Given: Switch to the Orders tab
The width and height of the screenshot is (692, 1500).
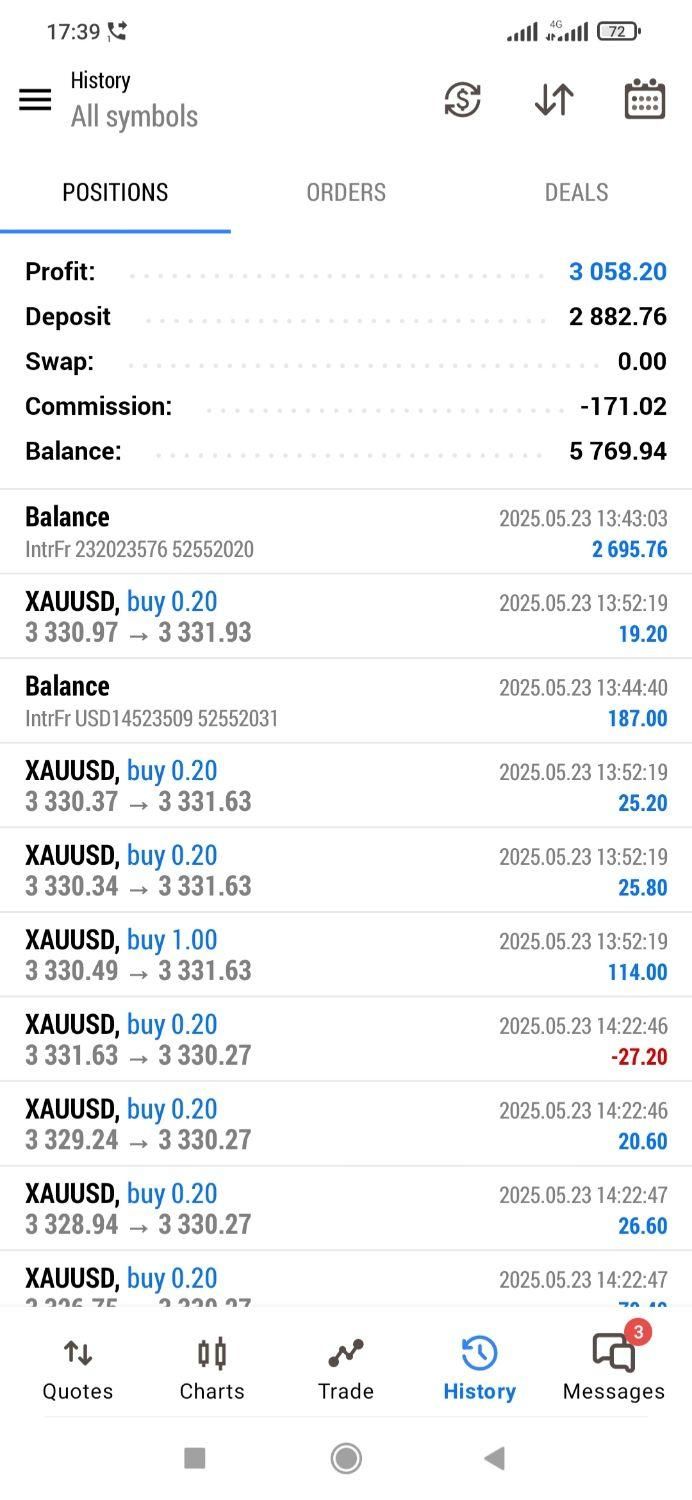Looking at the screenshot, I should (x=346, y=192).
